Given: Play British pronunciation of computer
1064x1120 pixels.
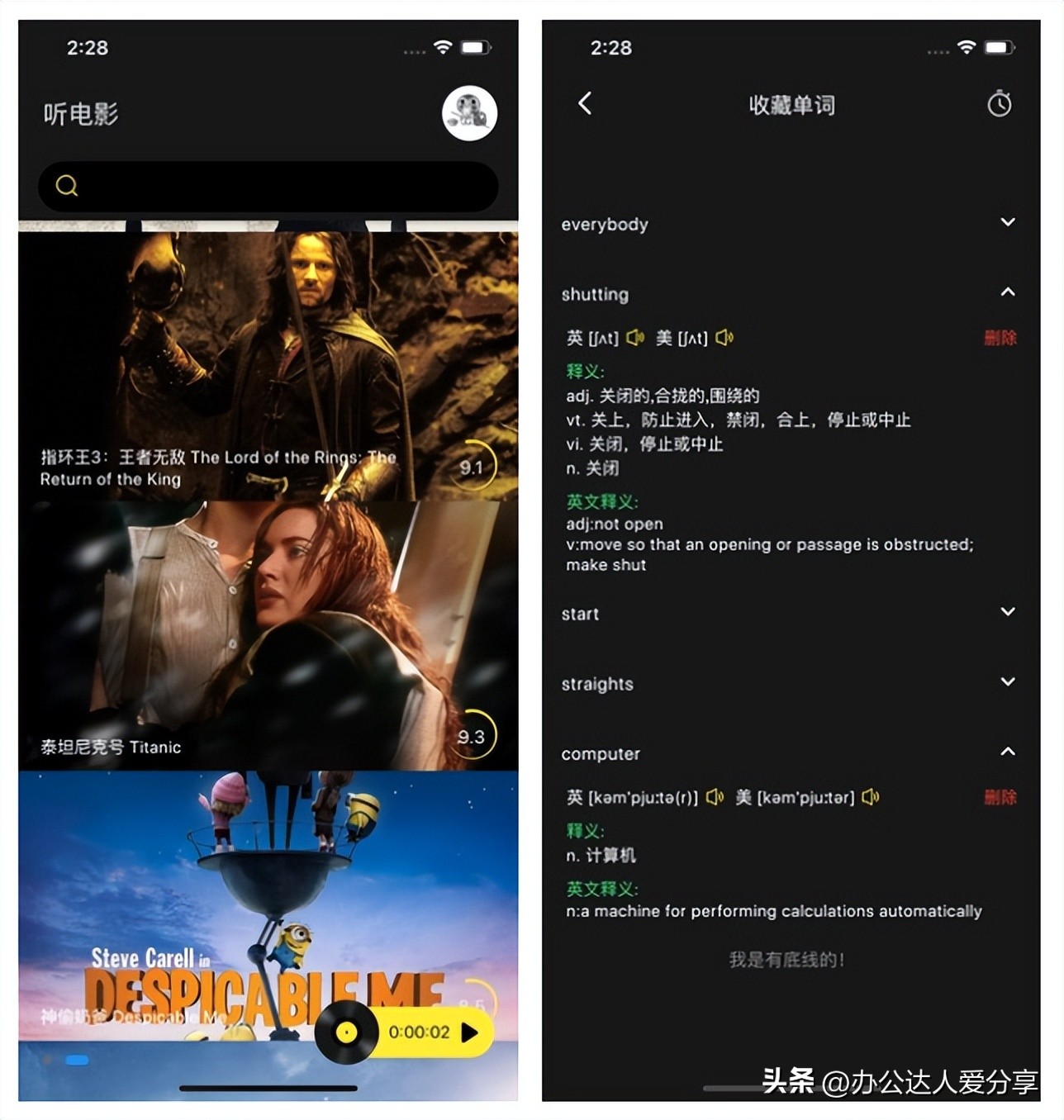Looking at the screenshot, I should (714, 798).
